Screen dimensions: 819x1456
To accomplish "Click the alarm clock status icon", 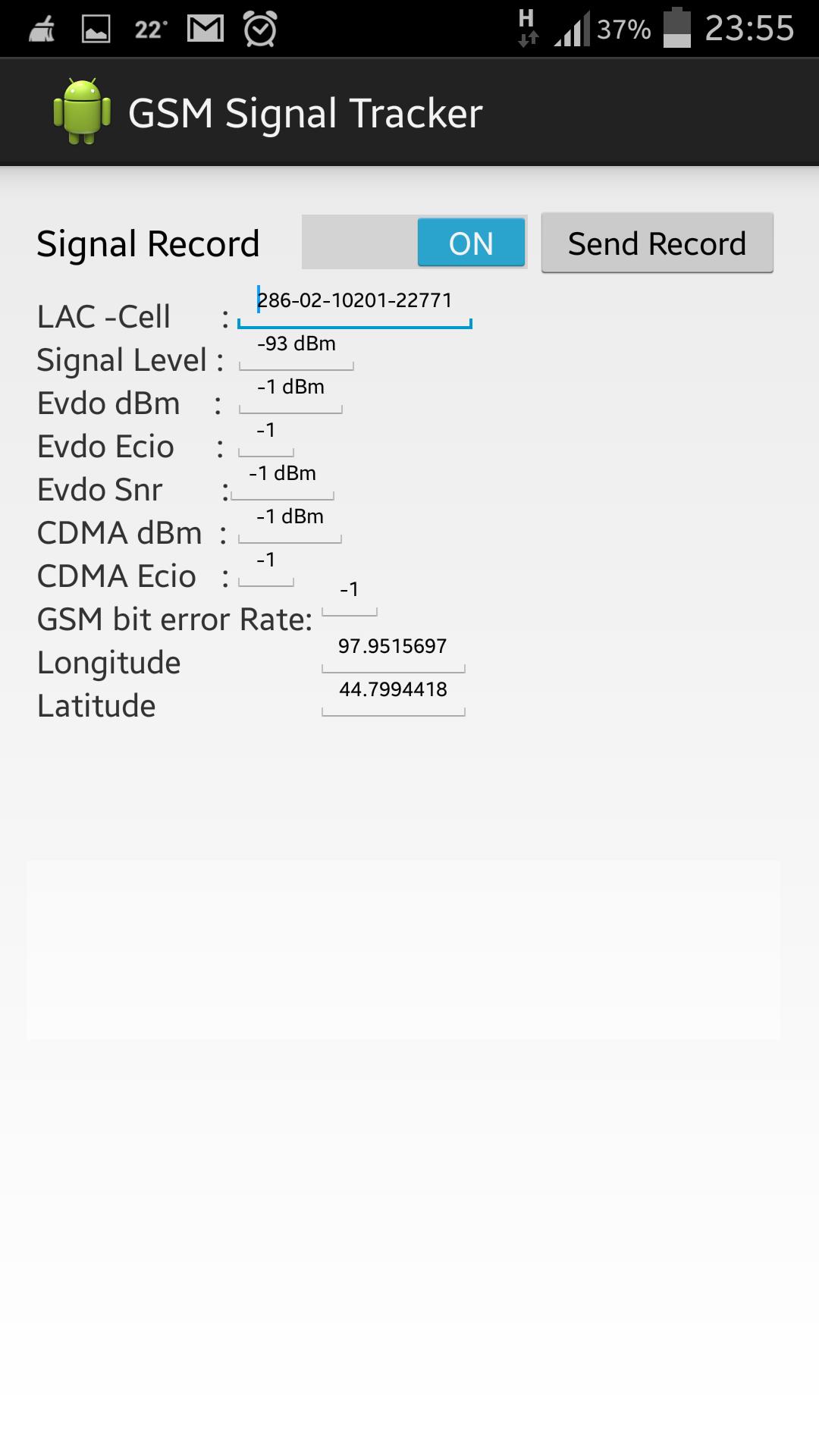I will tap(260, 29).
